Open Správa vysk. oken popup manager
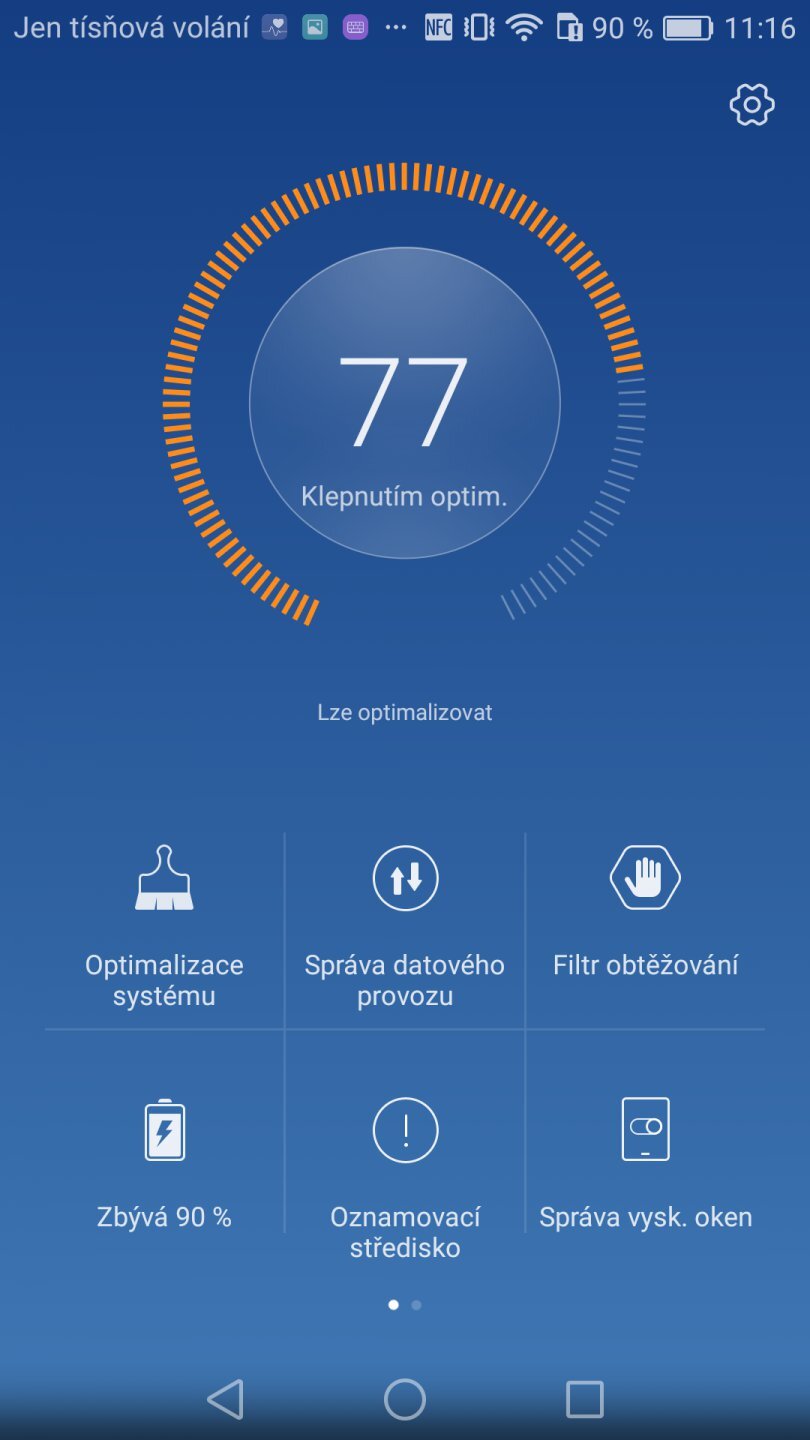 pos(645,1170)
